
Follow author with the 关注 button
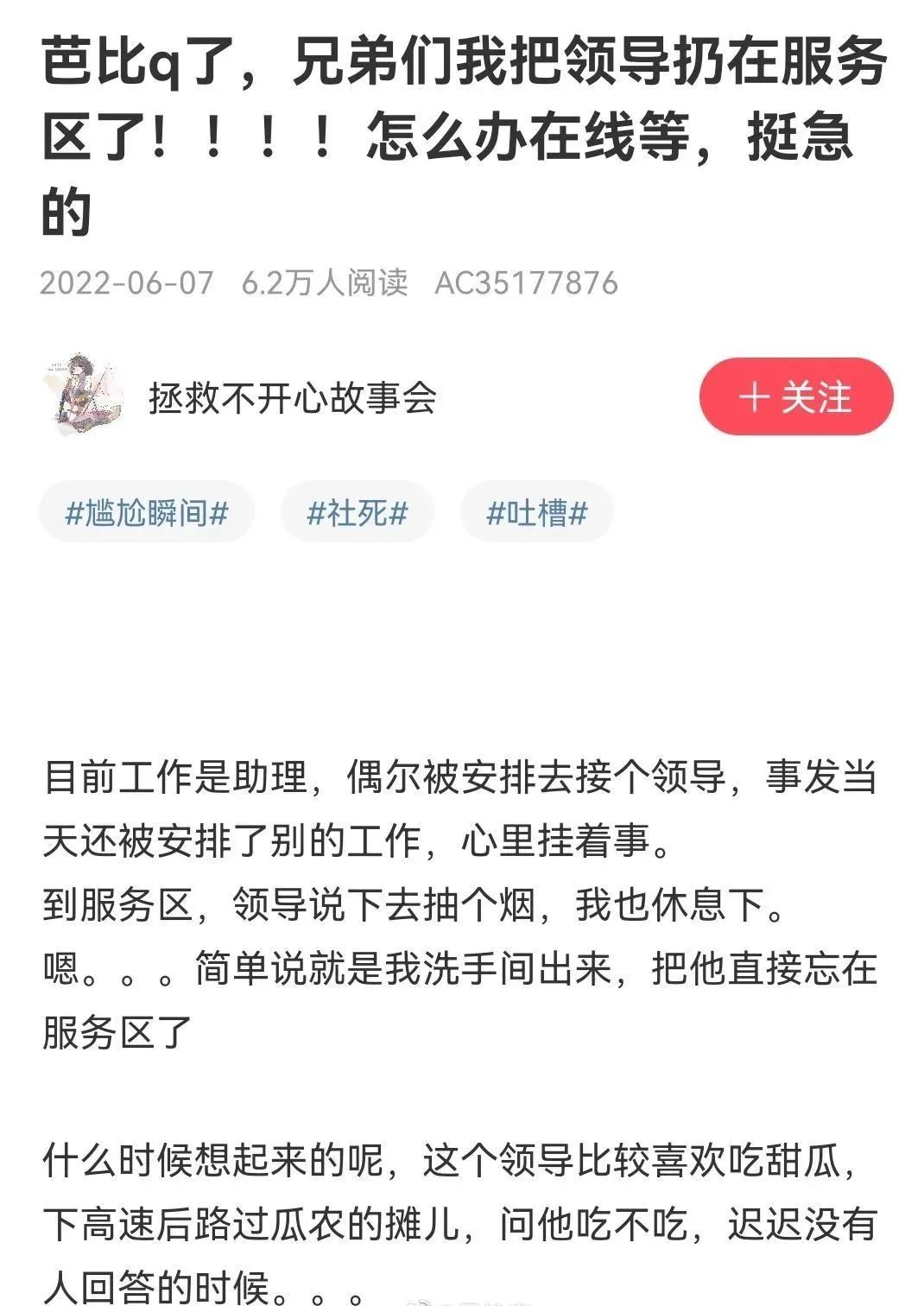click(x=795, y=397)
